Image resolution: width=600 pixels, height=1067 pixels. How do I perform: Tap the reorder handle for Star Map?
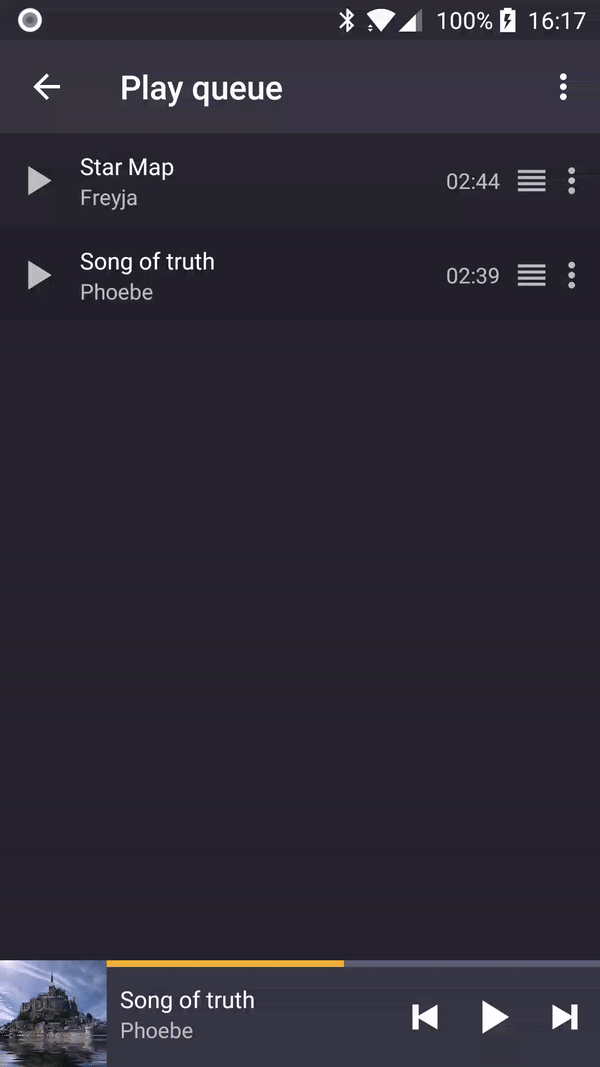(531, 181)
